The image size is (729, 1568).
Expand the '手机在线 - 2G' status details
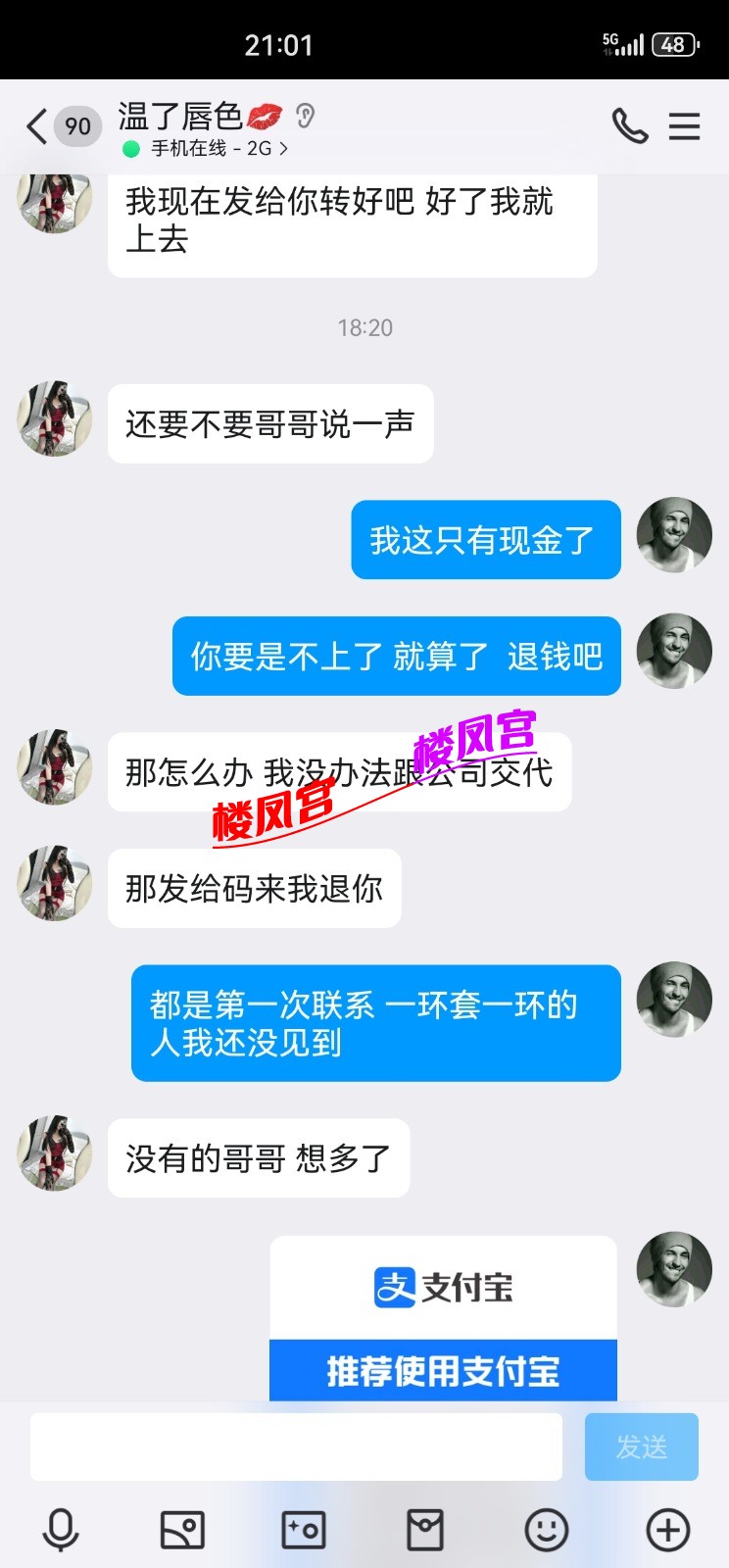pyautogui.click(x=214, y=148)
